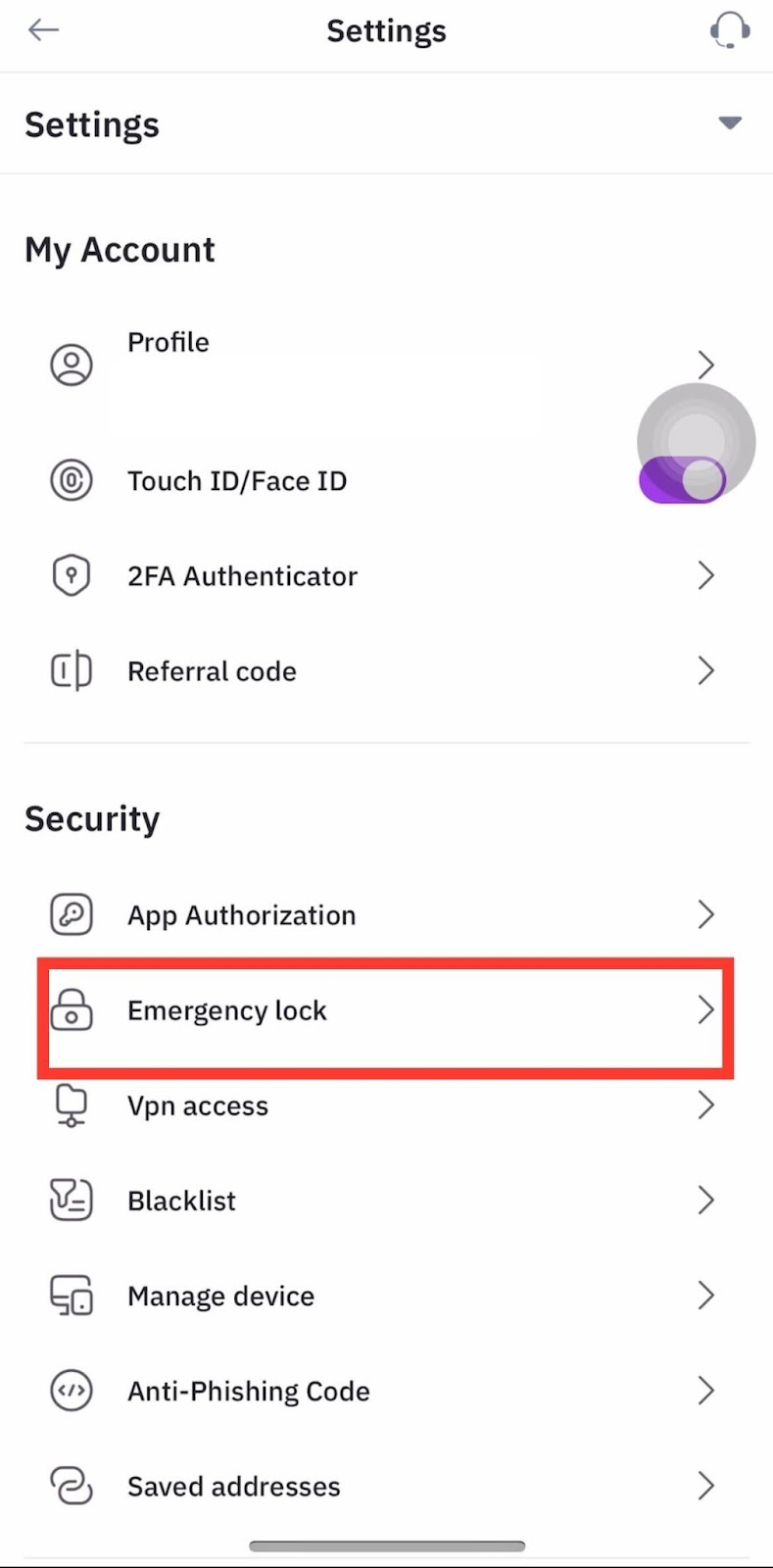Open Anti-Phishing Code settings

click(382, 1391)
